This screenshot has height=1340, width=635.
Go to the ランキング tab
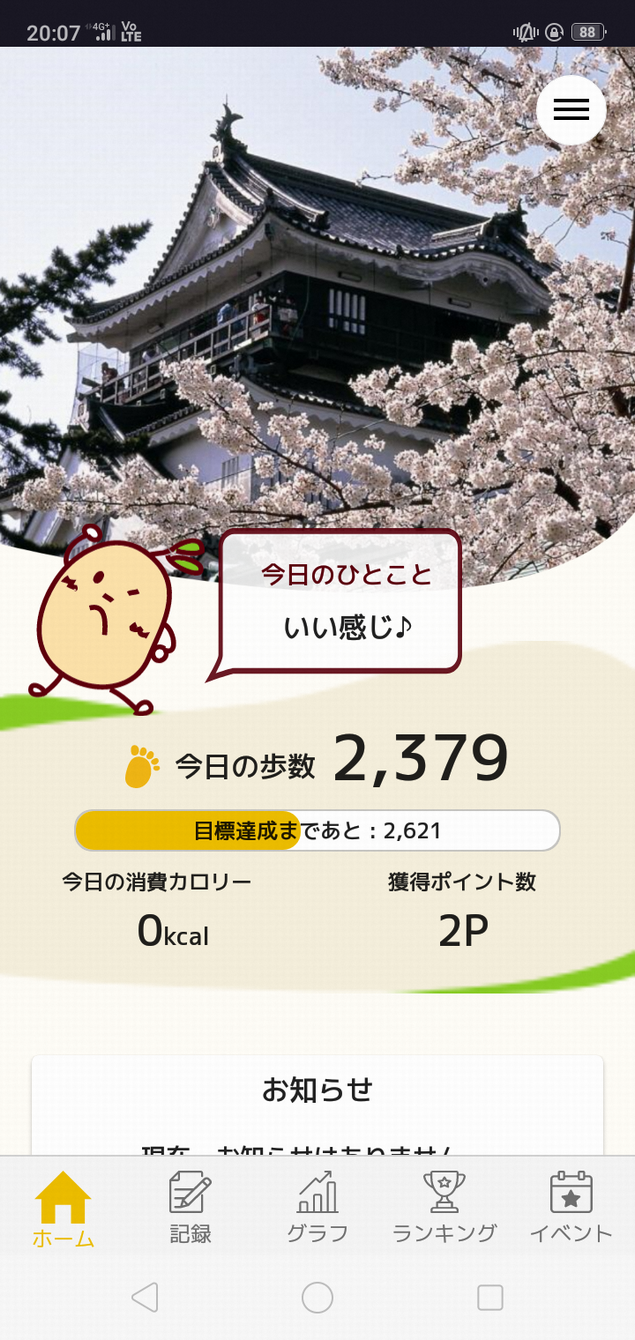pyautogui.click(x=444, y=1209)
